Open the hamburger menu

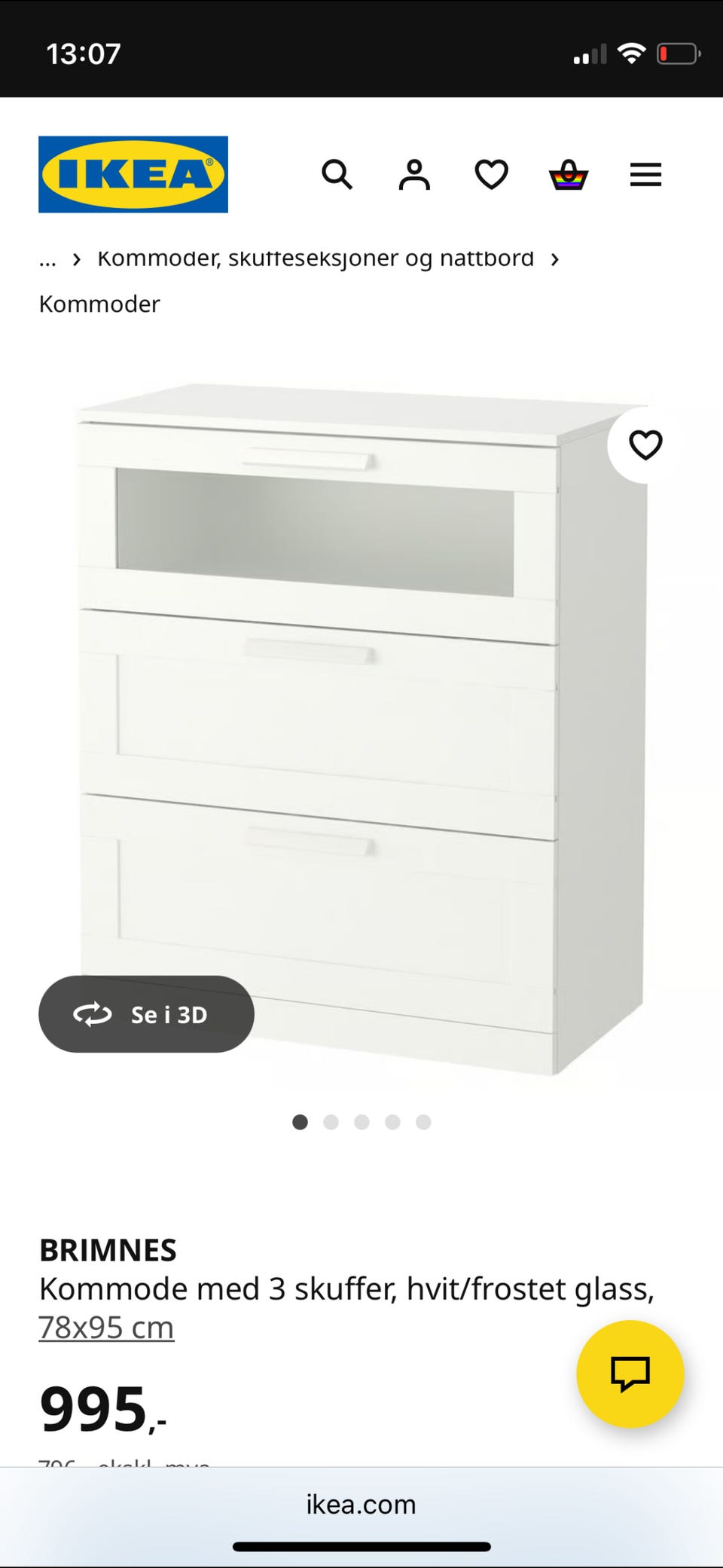tap(645, 175)
